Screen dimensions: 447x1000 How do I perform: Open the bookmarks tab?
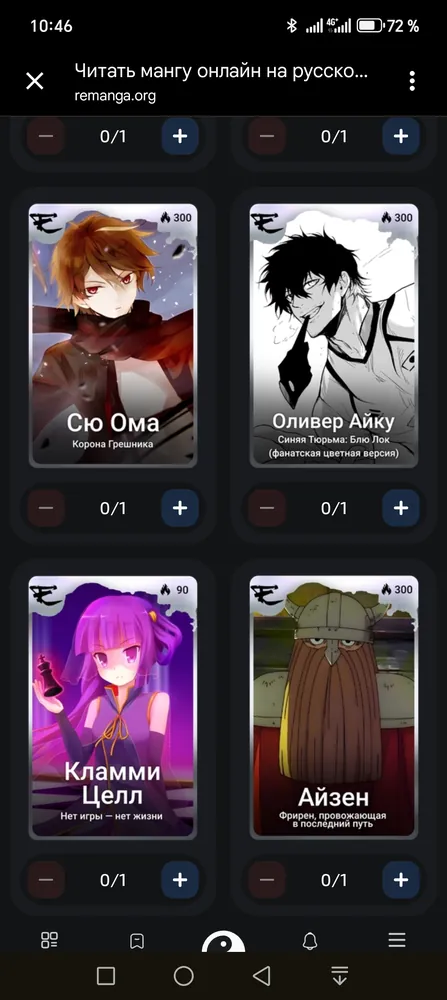coord(136,941)
